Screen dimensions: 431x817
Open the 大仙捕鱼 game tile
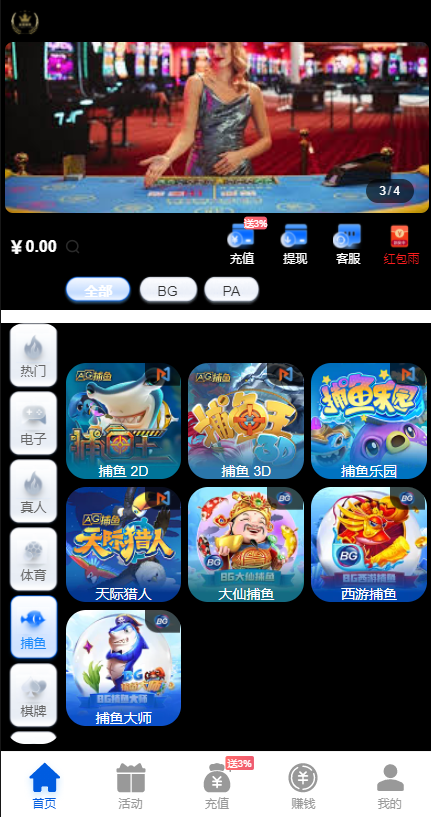246,544
